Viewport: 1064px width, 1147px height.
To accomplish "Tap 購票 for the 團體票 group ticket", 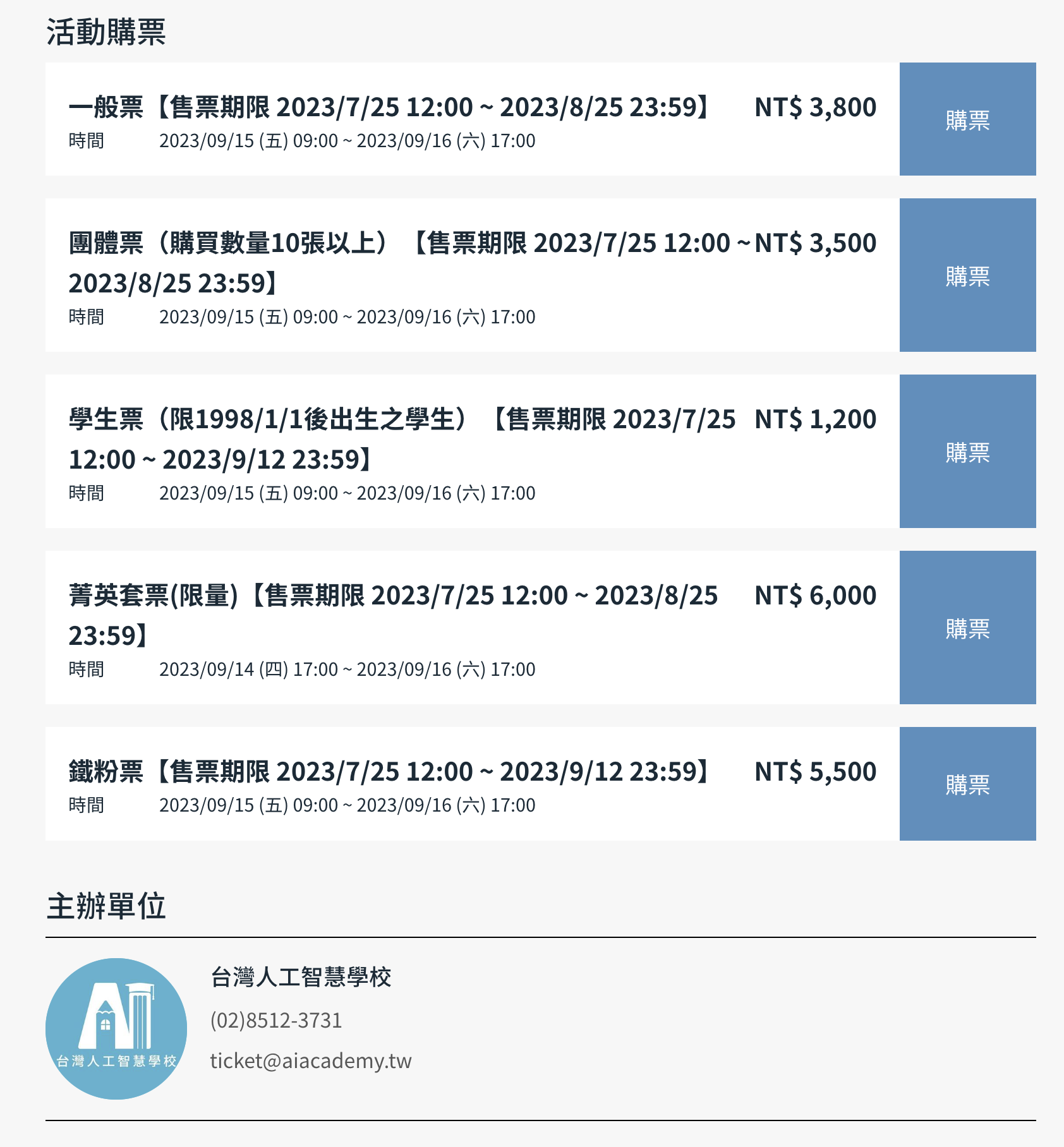I will (967, 275).
